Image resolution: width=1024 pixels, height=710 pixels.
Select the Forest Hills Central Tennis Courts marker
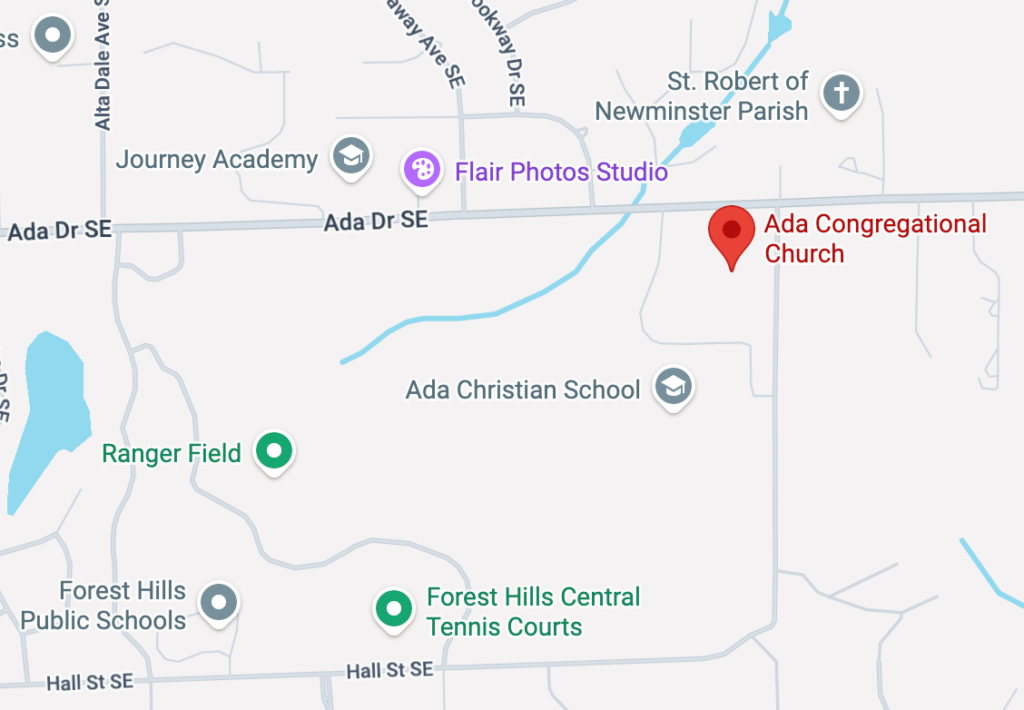click(x=394, y=607)
